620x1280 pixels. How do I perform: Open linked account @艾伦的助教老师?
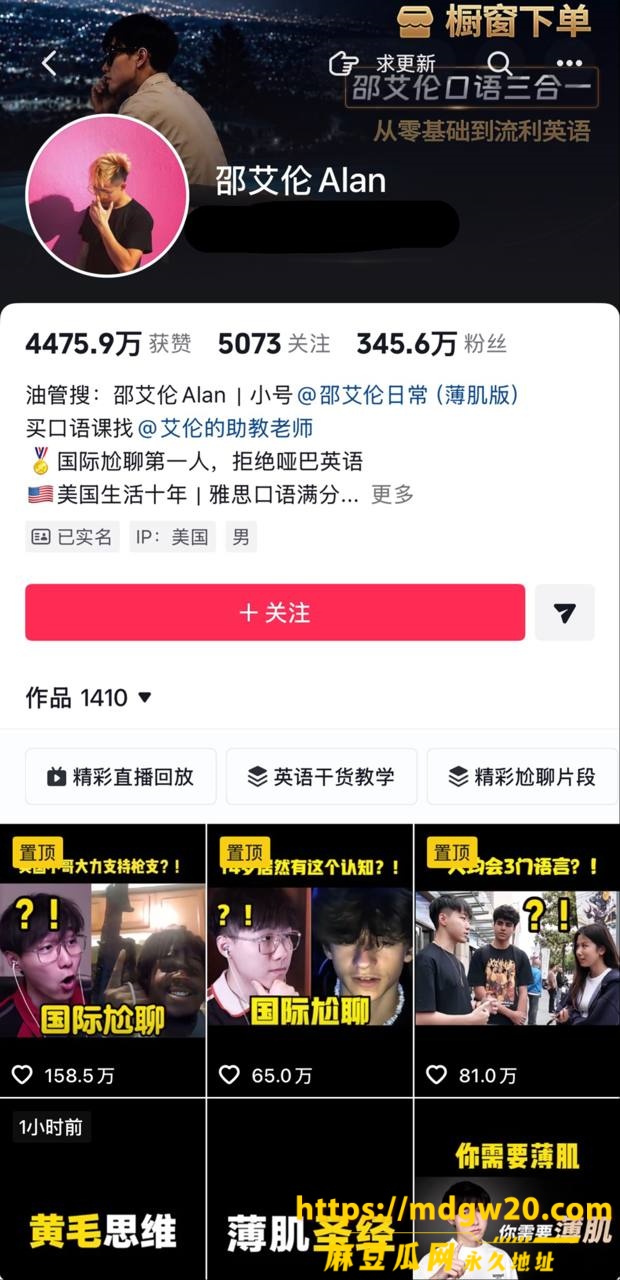[225, 428]
